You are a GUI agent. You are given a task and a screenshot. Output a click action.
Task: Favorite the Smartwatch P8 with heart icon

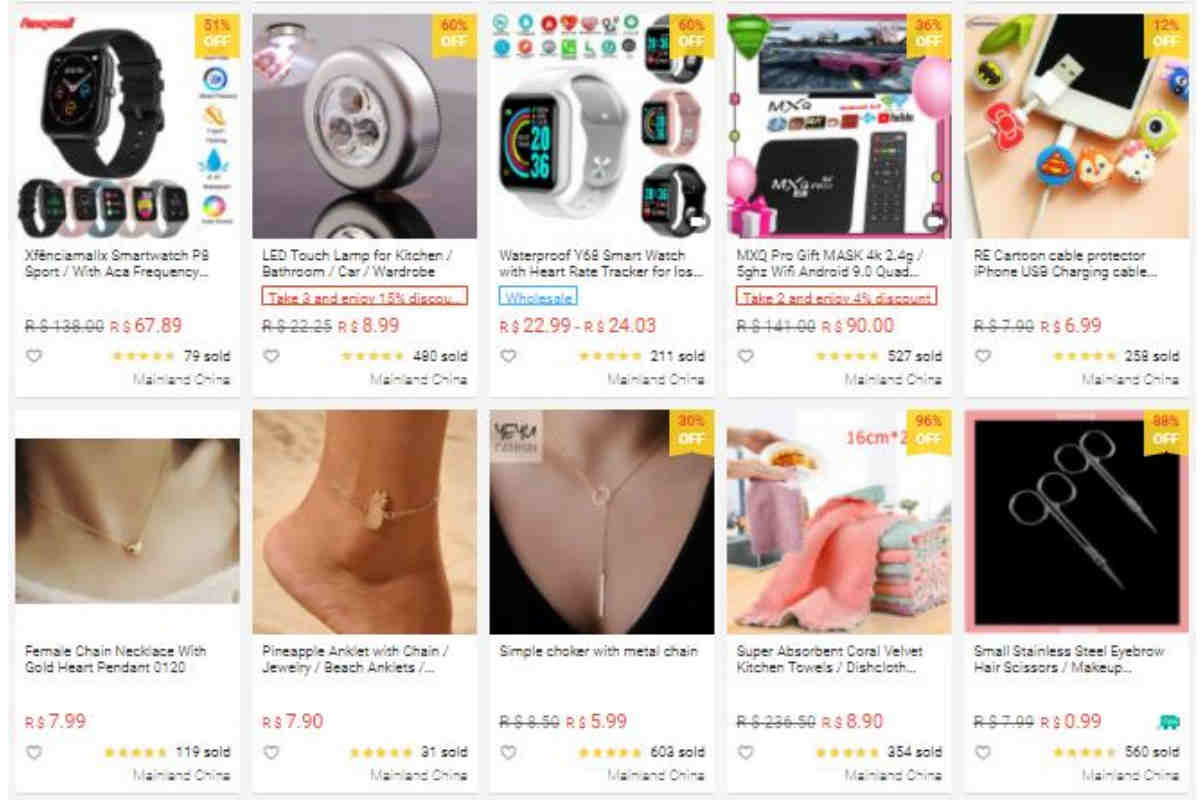click(33, 356)
